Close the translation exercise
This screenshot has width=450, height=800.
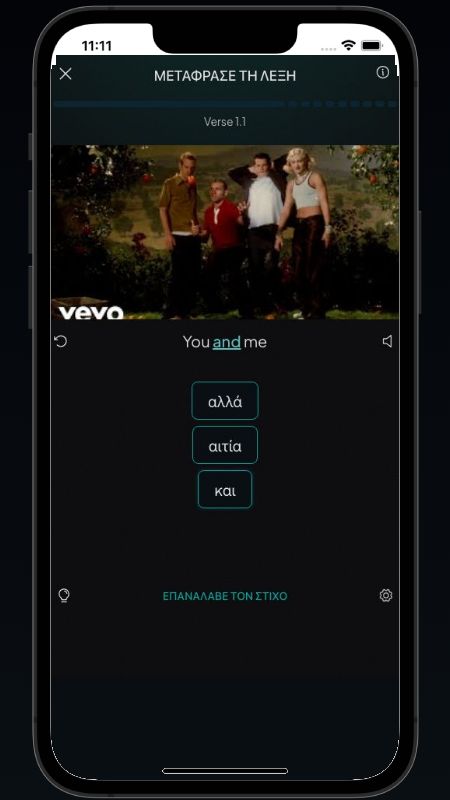(x=65, y=74)
